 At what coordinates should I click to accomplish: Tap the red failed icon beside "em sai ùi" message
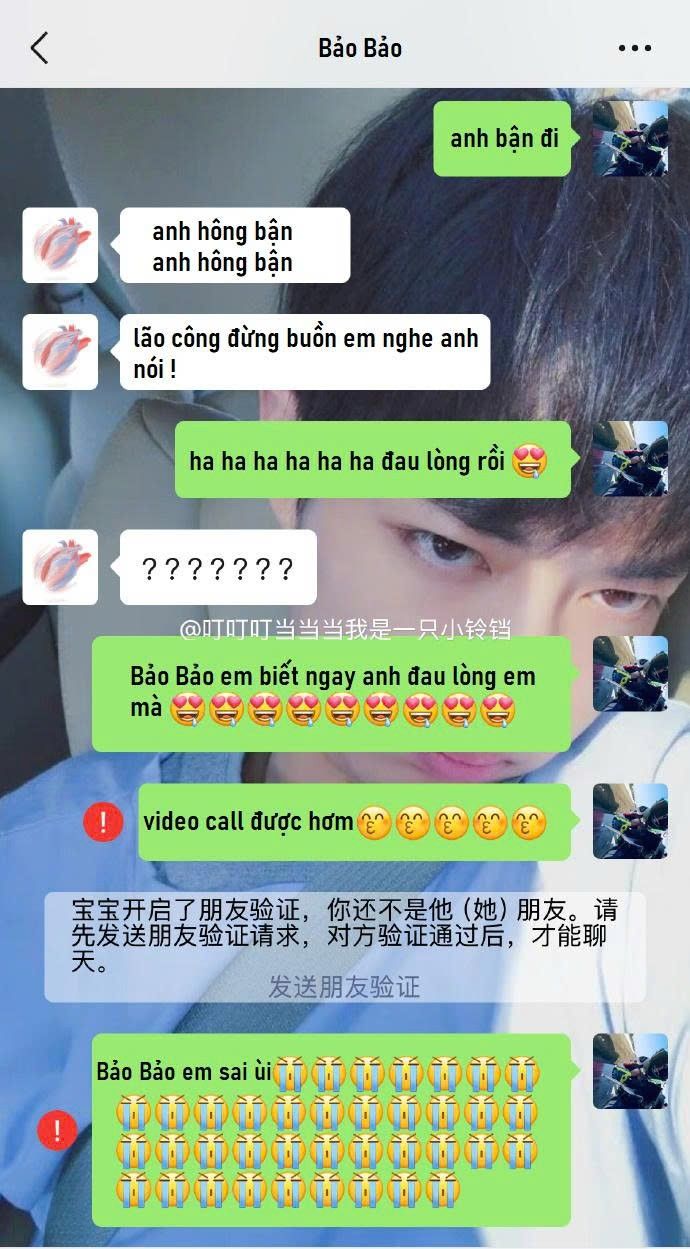tap(57, 1131)
